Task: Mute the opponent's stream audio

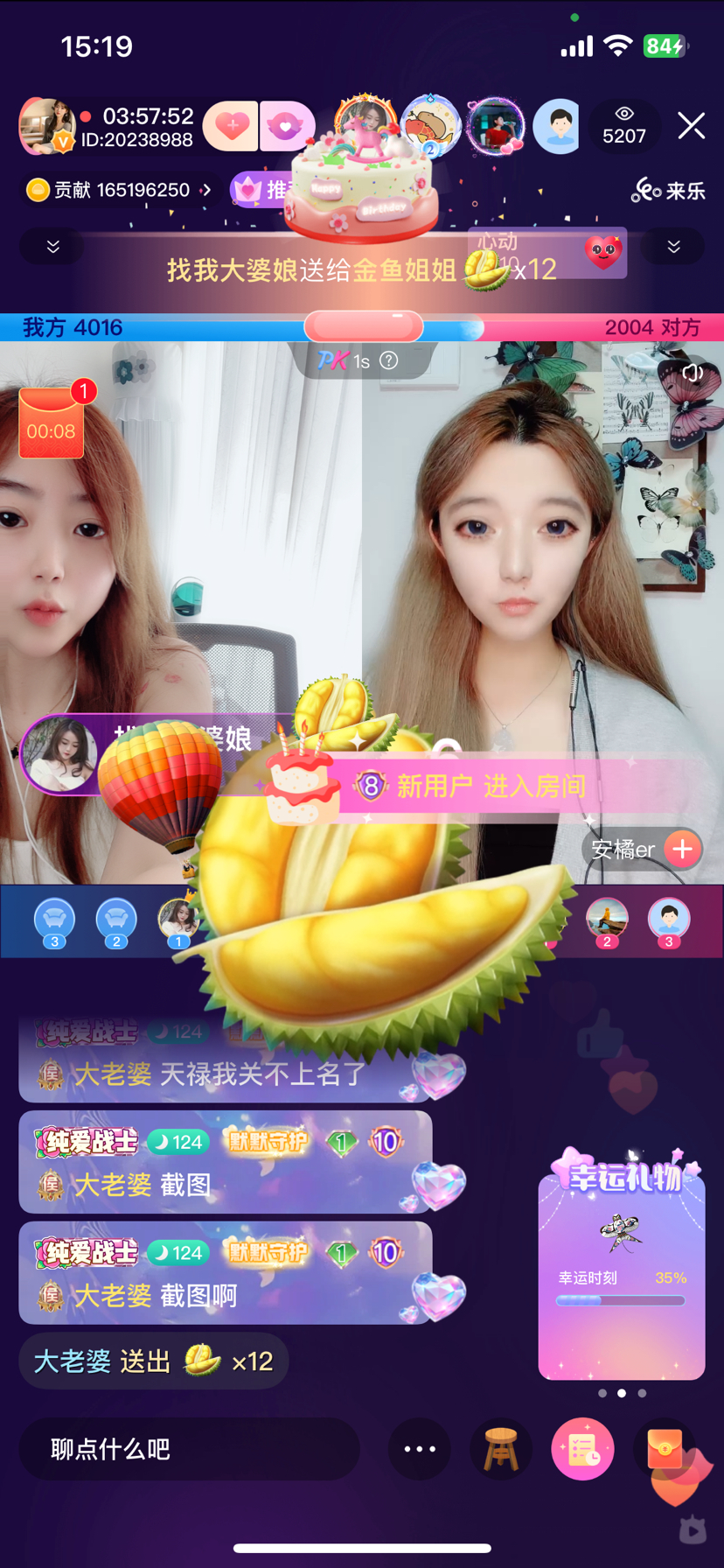Action: click(x=692, y=374)
